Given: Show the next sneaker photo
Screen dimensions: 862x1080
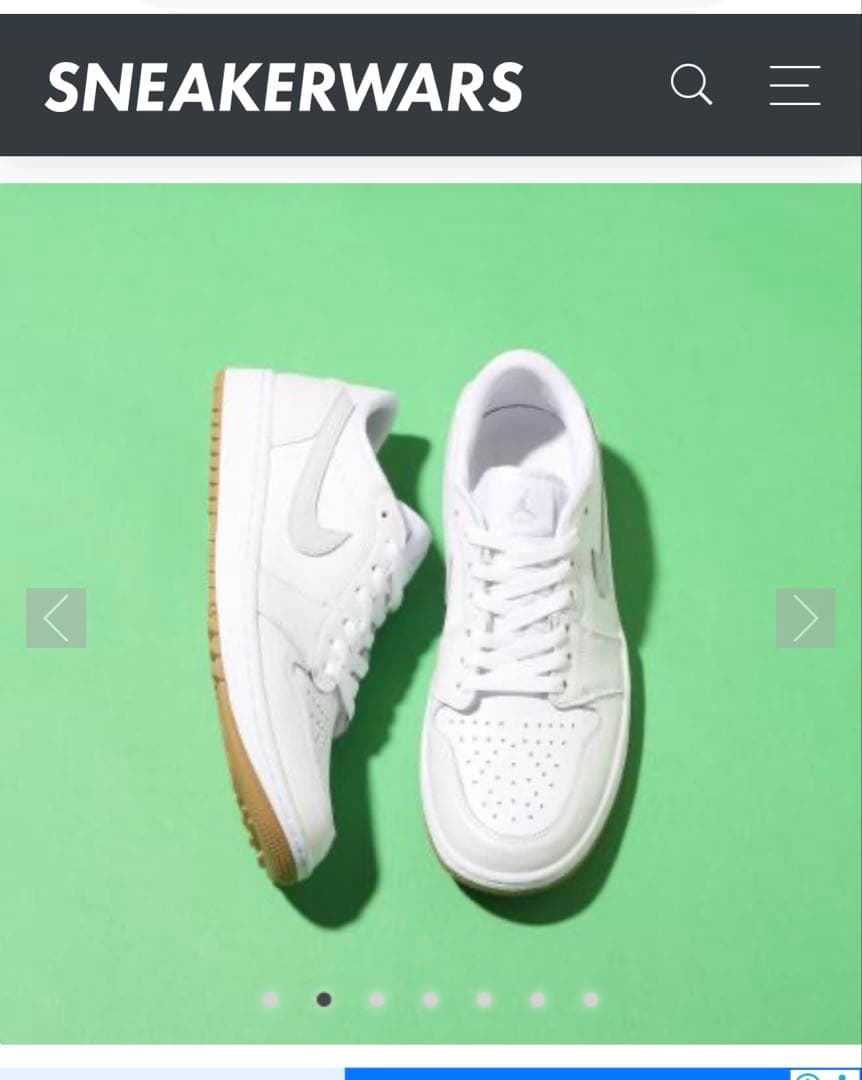Looking at the screenshot, I should click(805, 618).
